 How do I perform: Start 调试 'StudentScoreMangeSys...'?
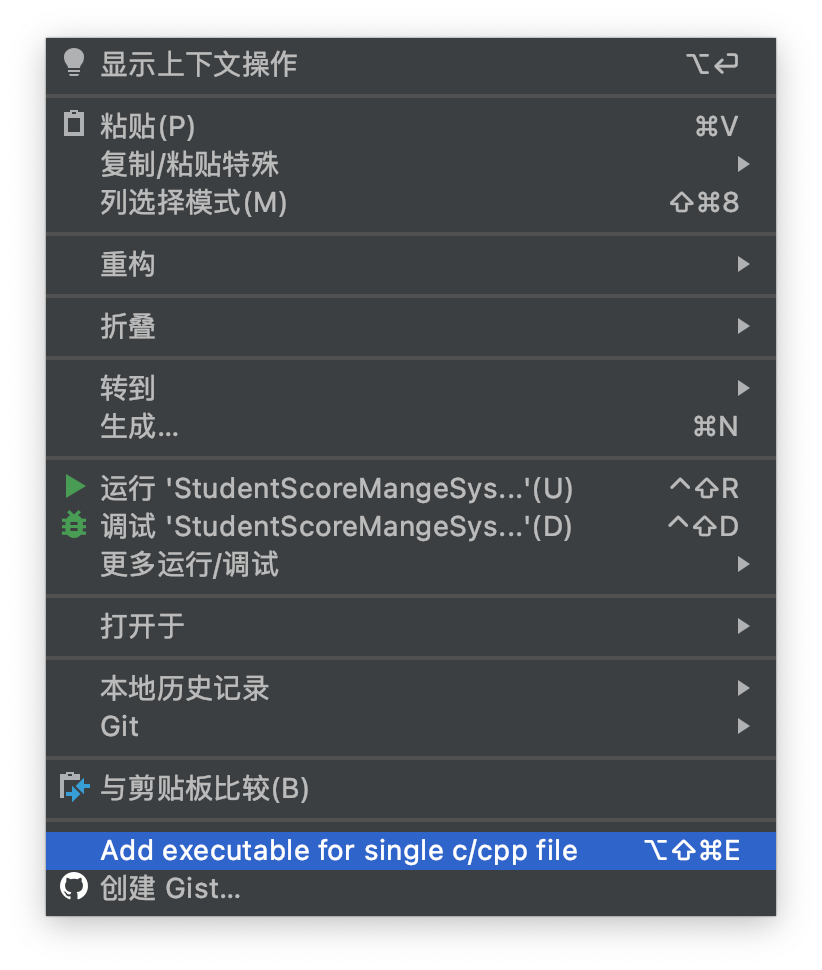pyautogui.click(x=336, y=526)
